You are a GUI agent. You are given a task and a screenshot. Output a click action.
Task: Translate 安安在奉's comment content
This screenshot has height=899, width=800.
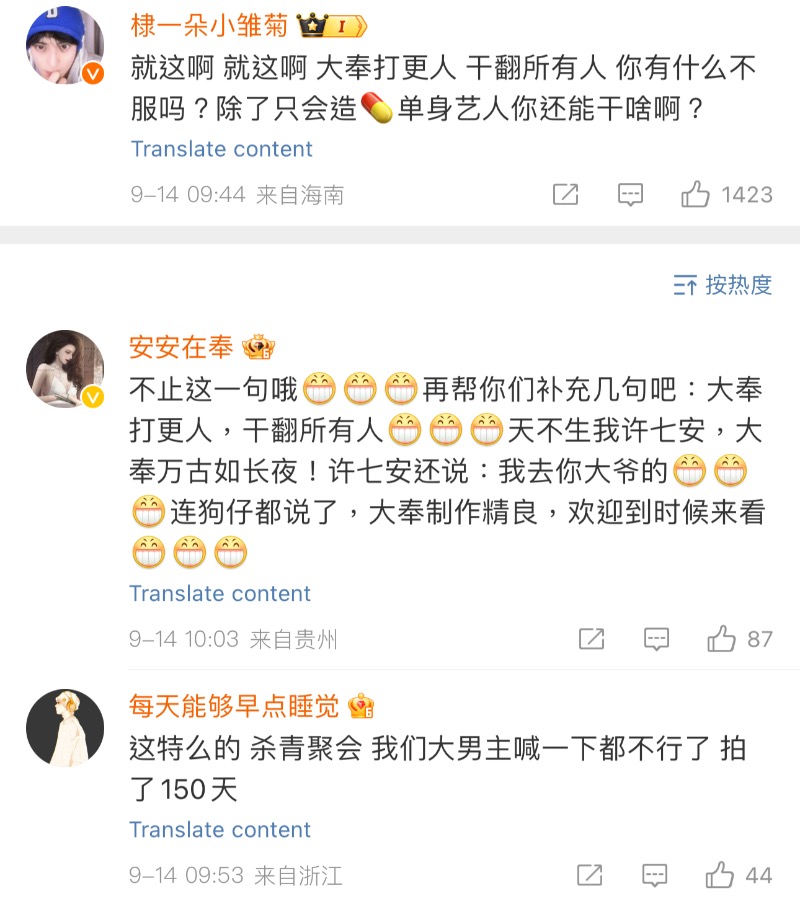pos(221,593)
